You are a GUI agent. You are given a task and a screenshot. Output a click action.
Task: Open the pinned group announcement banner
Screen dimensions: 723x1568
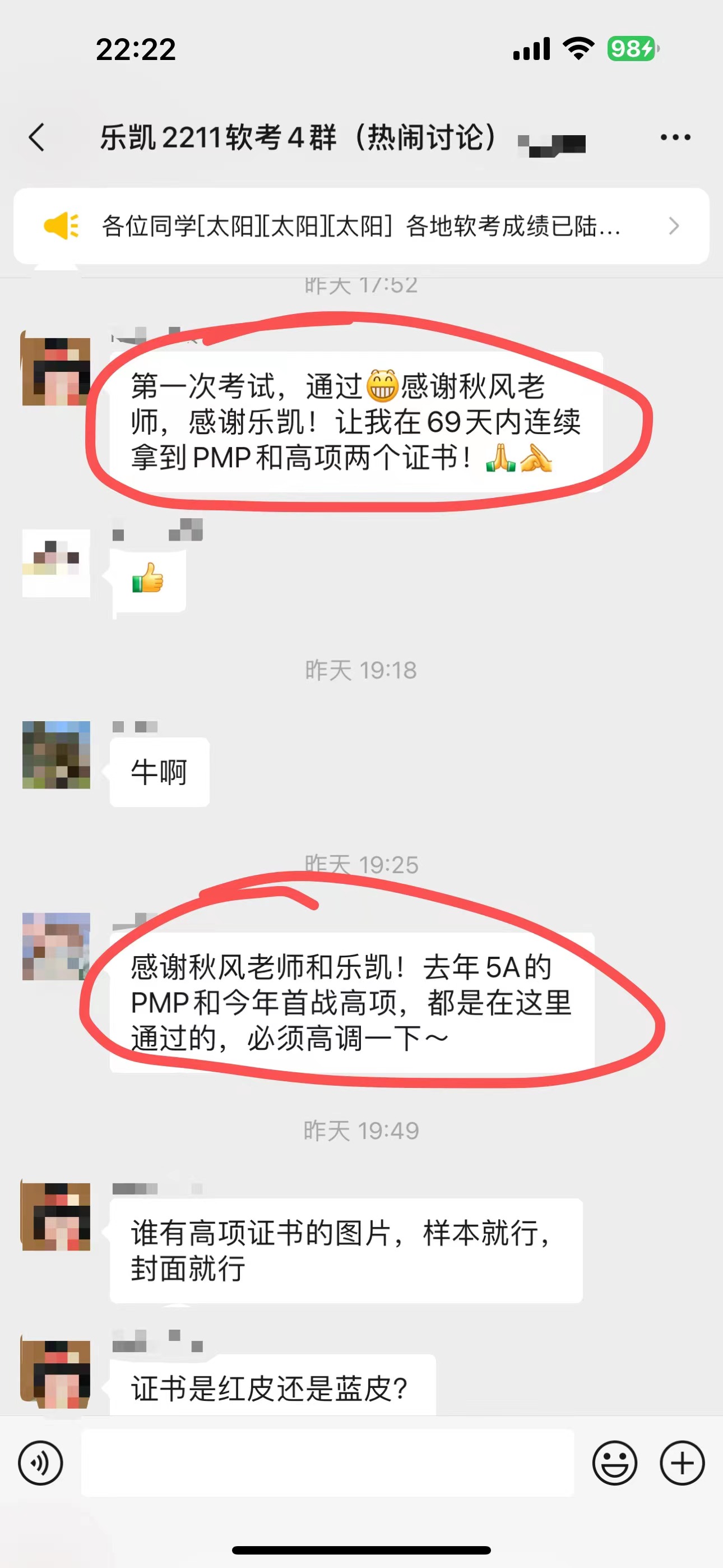point(361,227)
